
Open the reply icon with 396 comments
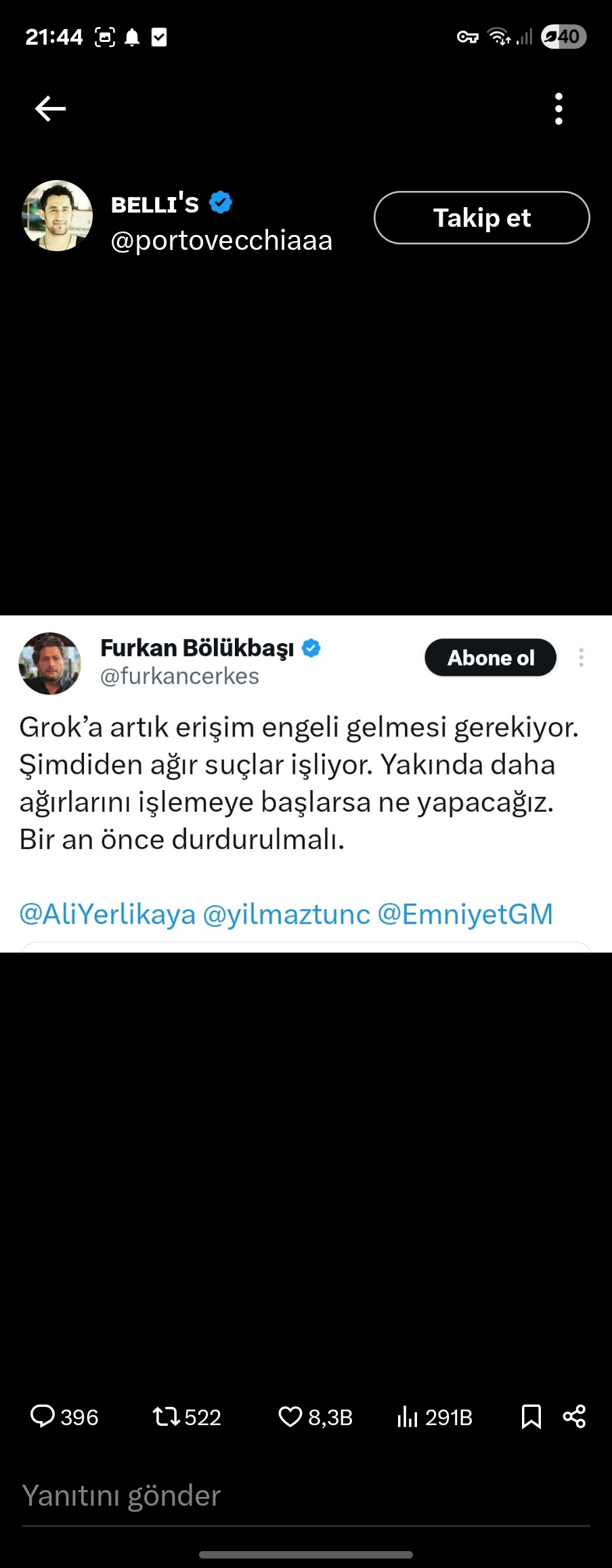[43, 1416]
